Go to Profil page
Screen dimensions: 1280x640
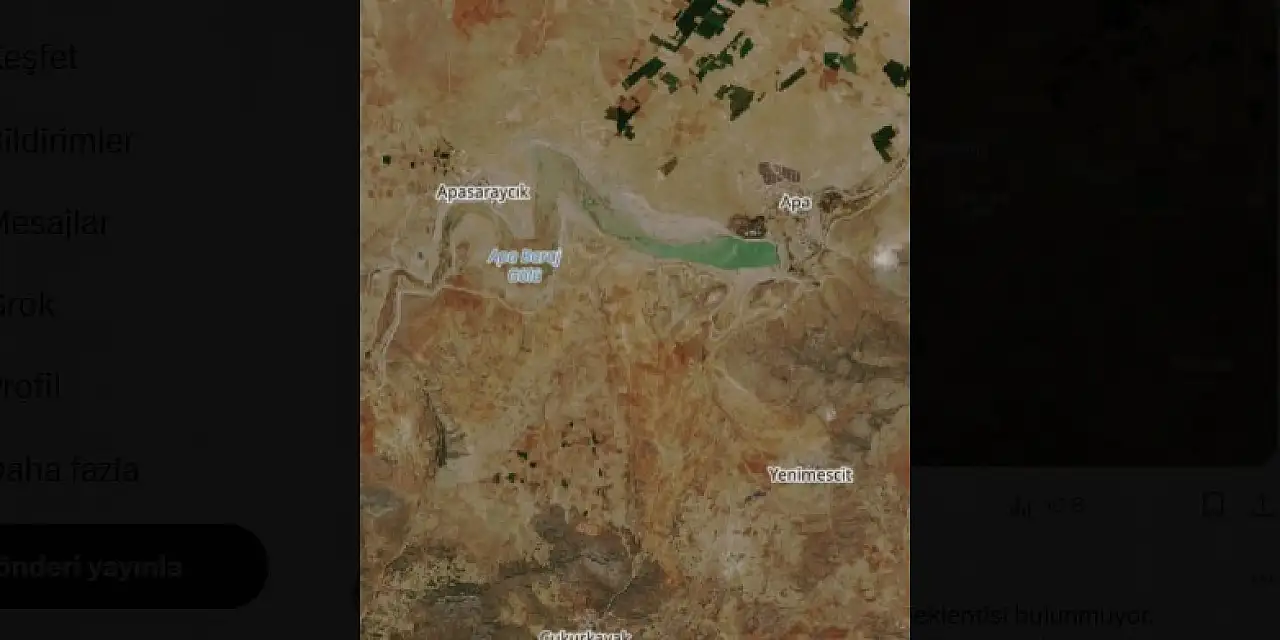point(30,387)
